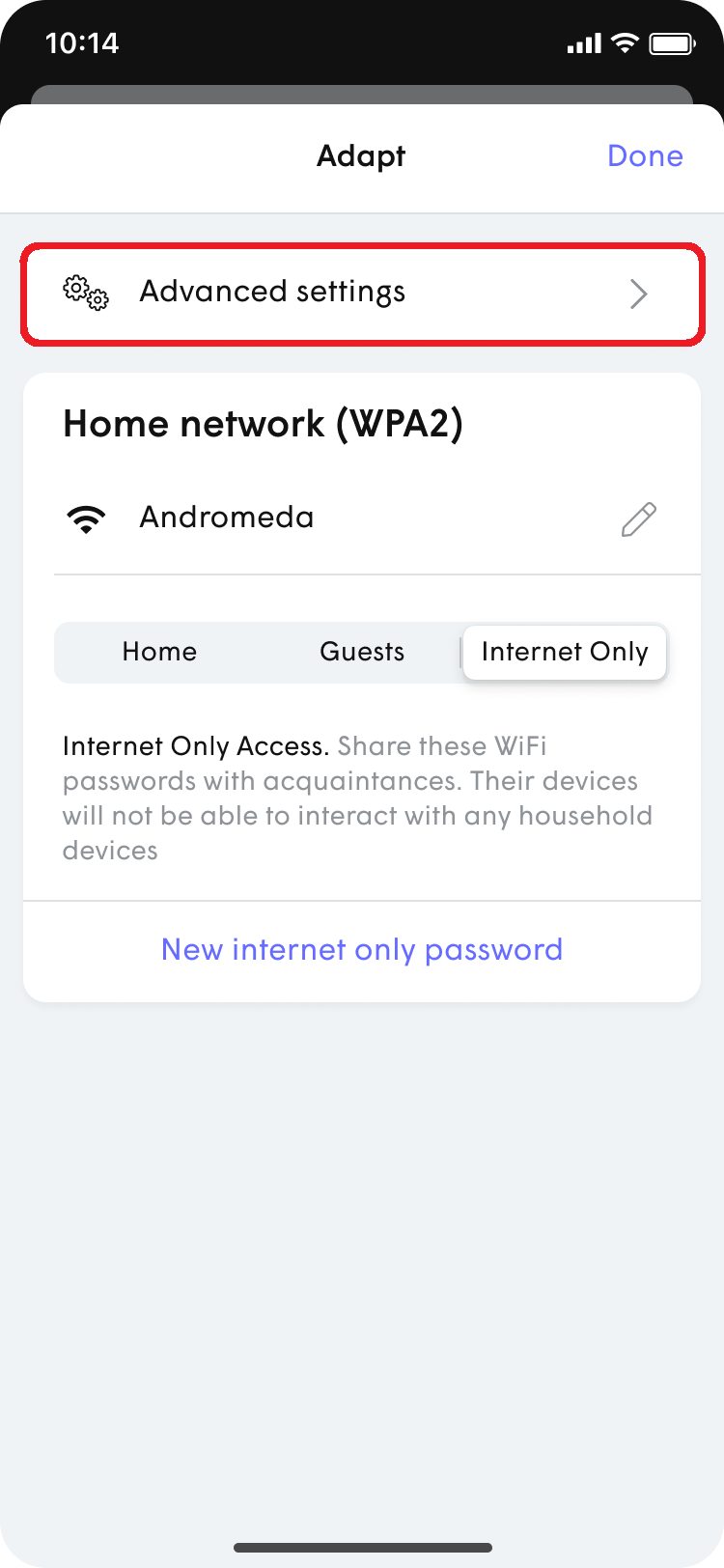Screen dimensions: 724x1568
Task: Edit the Andromeda network with the pencil icon
Action: point(638,519)
